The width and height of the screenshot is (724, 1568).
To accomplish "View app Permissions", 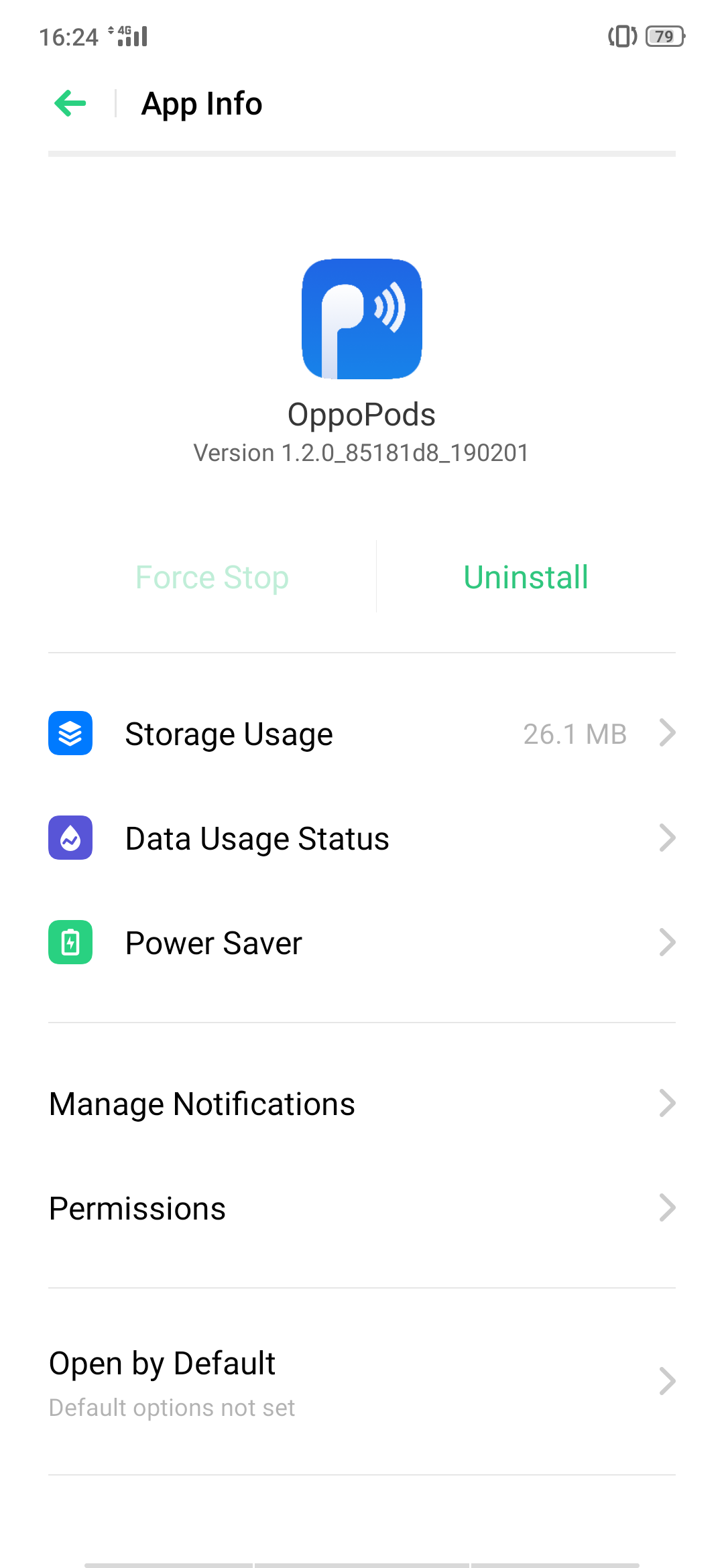I will coord(362,1208).
